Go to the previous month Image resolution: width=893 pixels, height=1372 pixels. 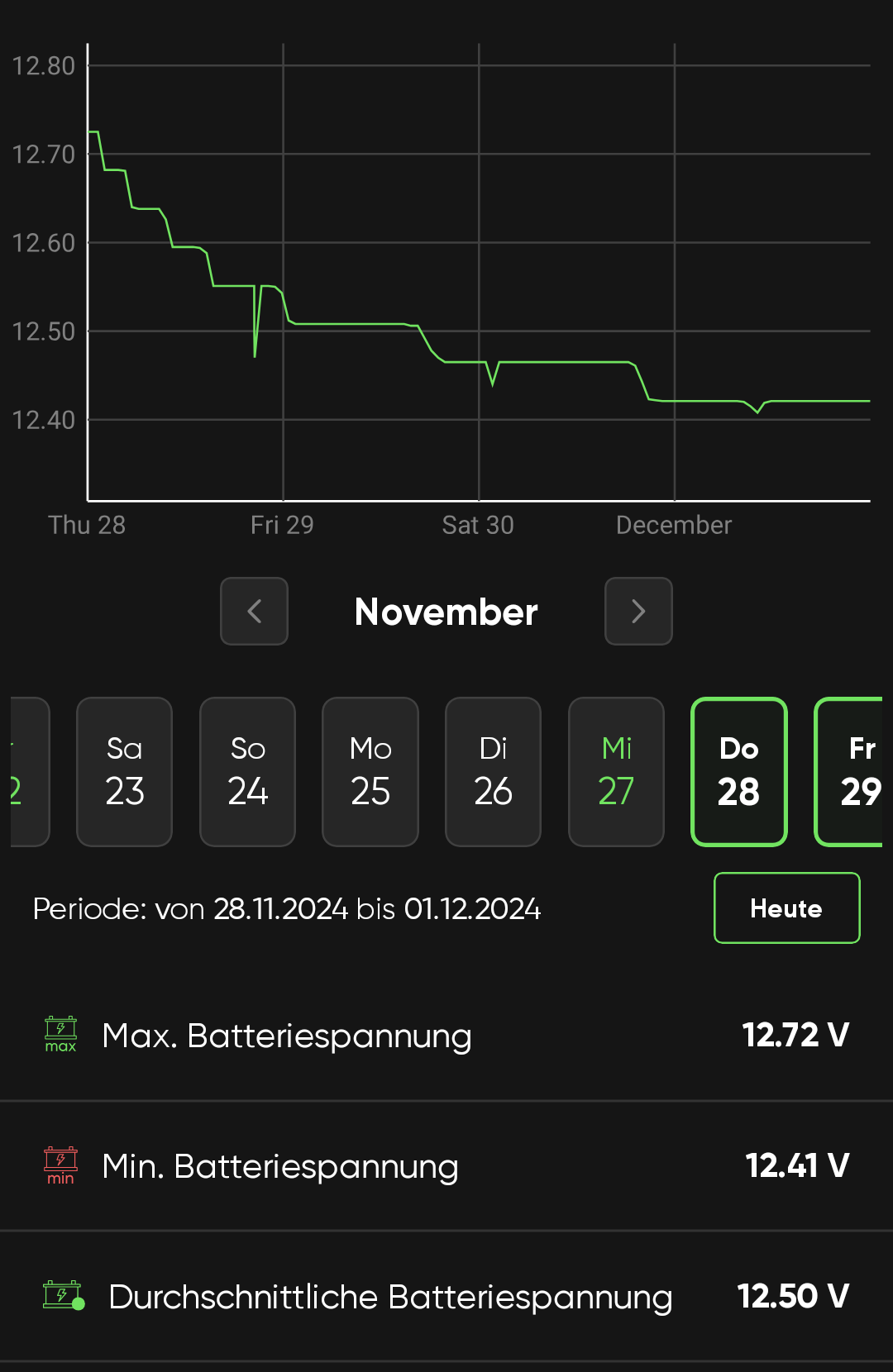pos(254,611)
